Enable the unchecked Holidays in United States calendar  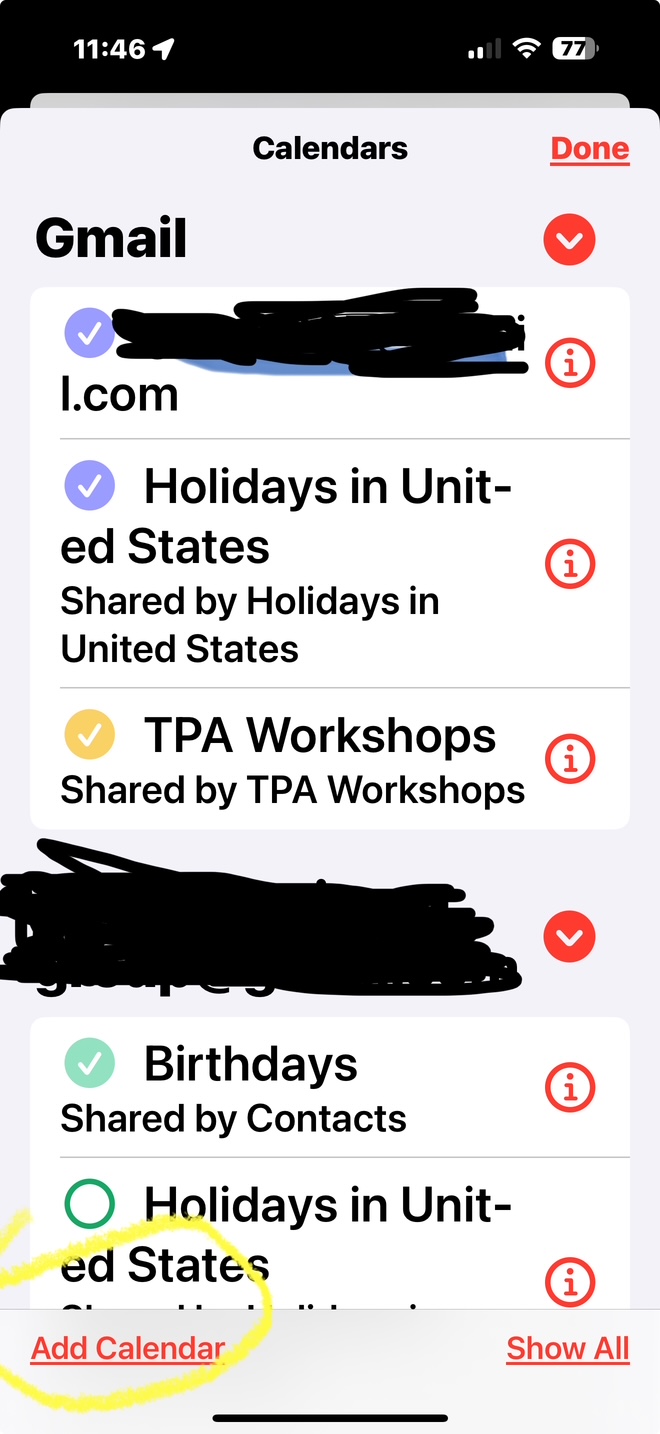(90, 1204)
